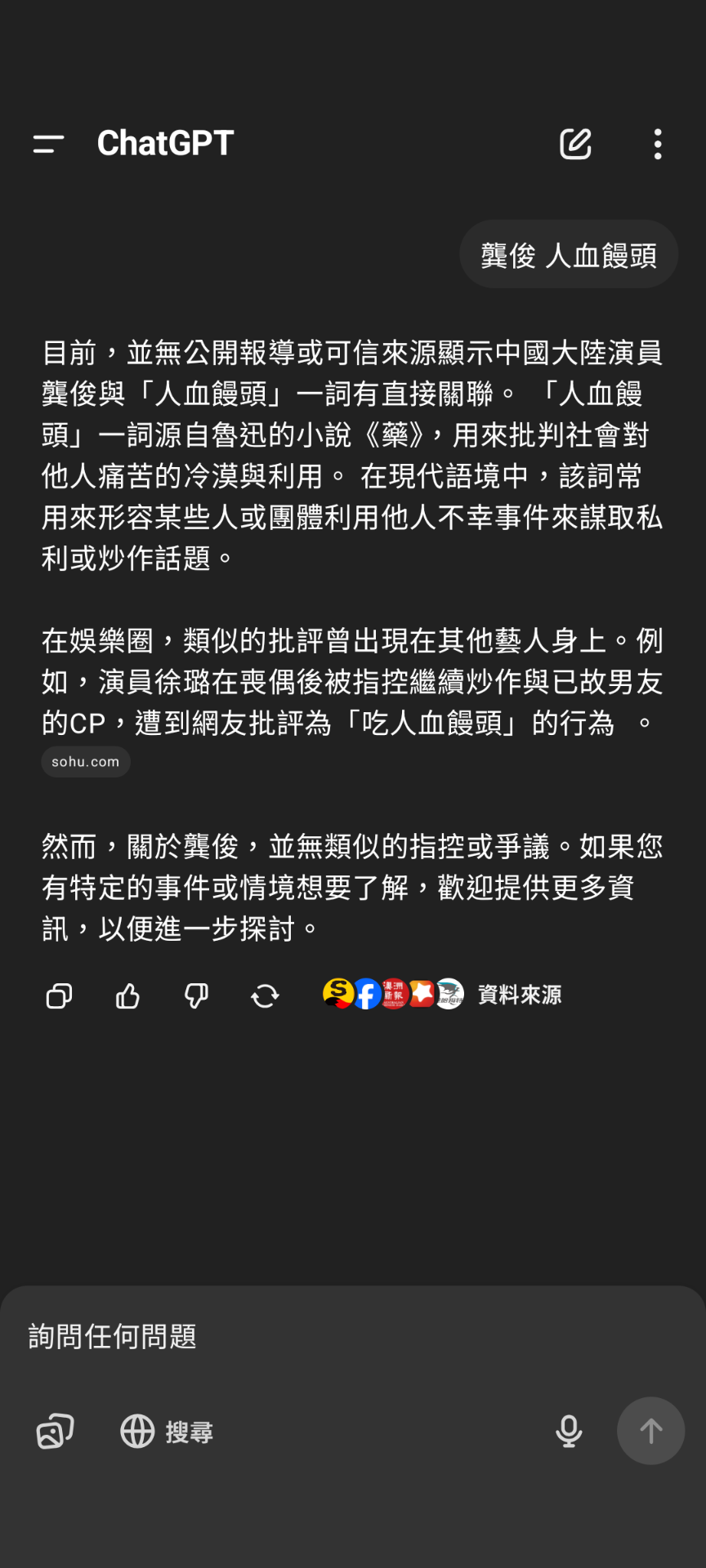Image resolution: width=706 pixels, height=1568 pixels.
Task: Copy the response text
Action: click(59, 996)
